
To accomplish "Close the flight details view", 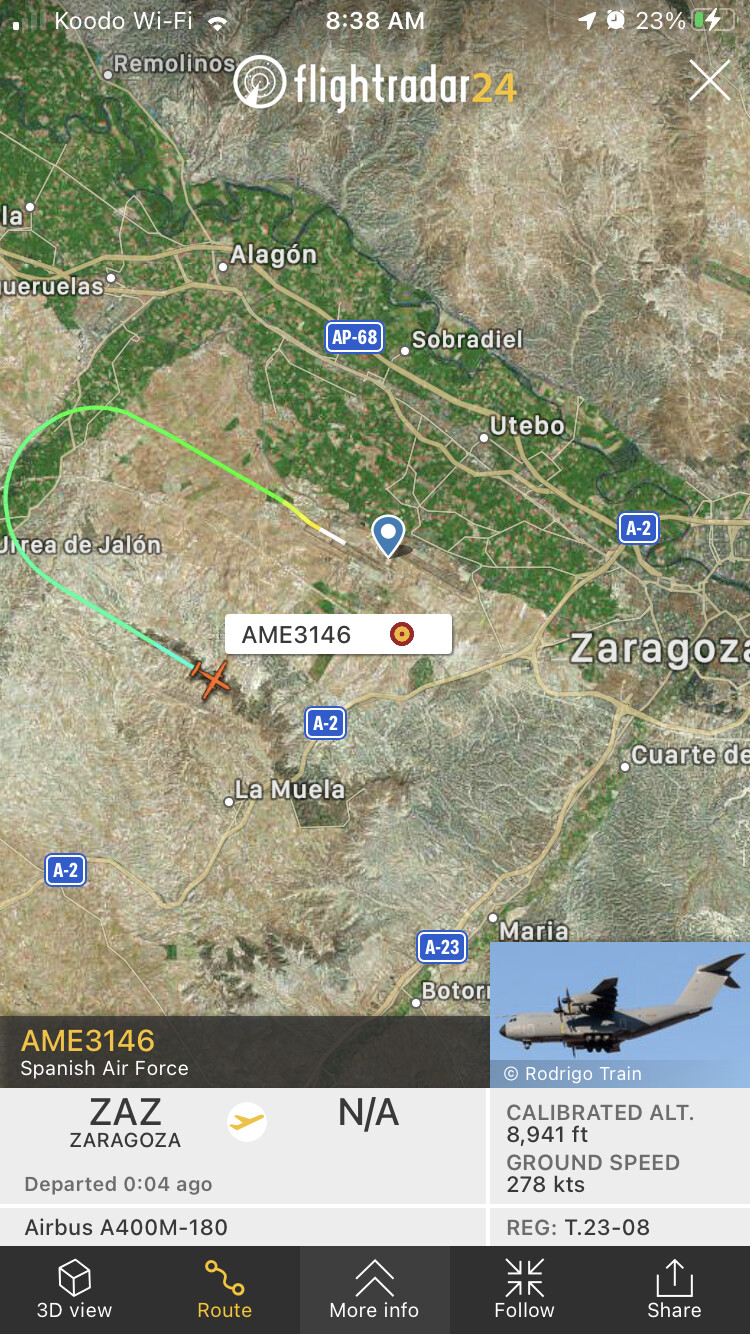I will 709,81.
